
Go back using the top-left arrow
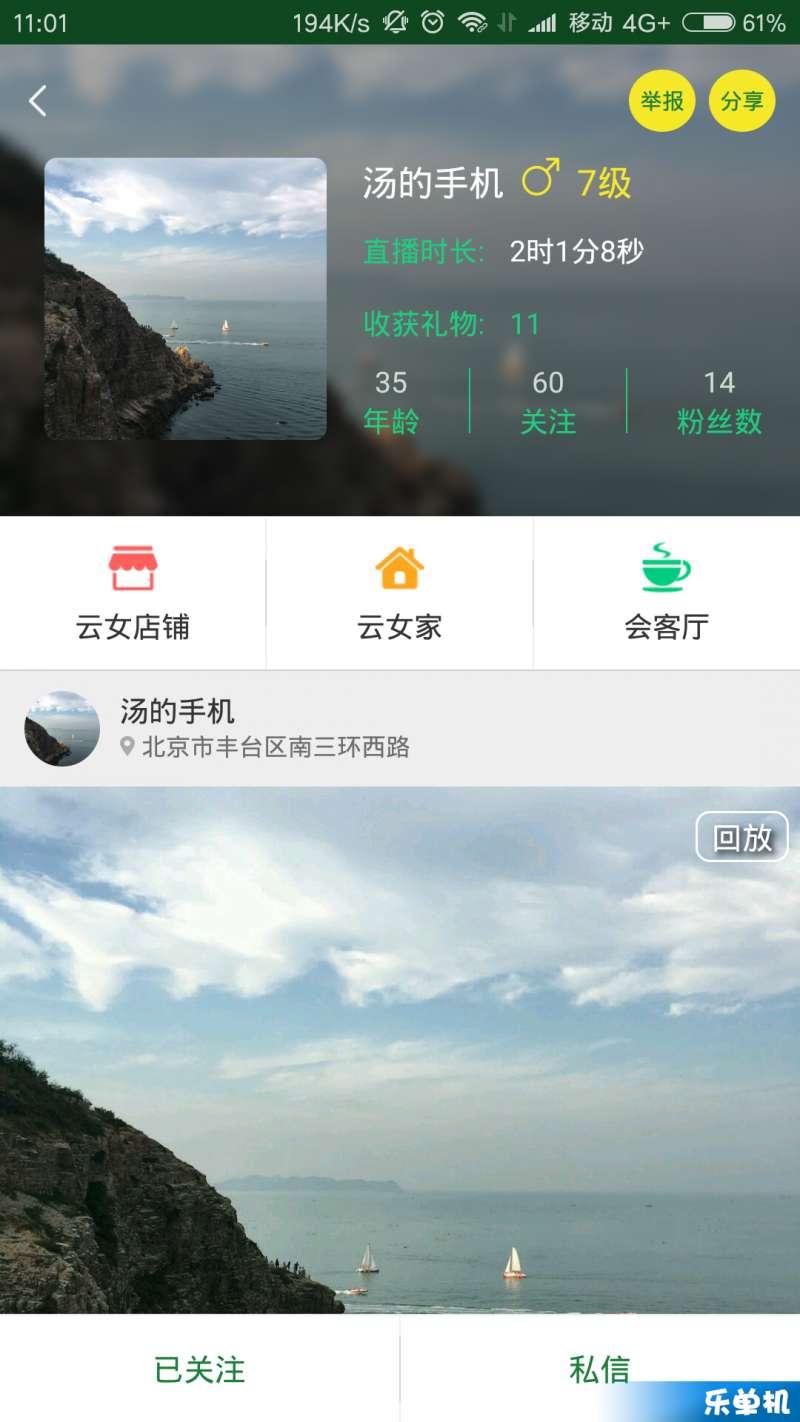38,101
